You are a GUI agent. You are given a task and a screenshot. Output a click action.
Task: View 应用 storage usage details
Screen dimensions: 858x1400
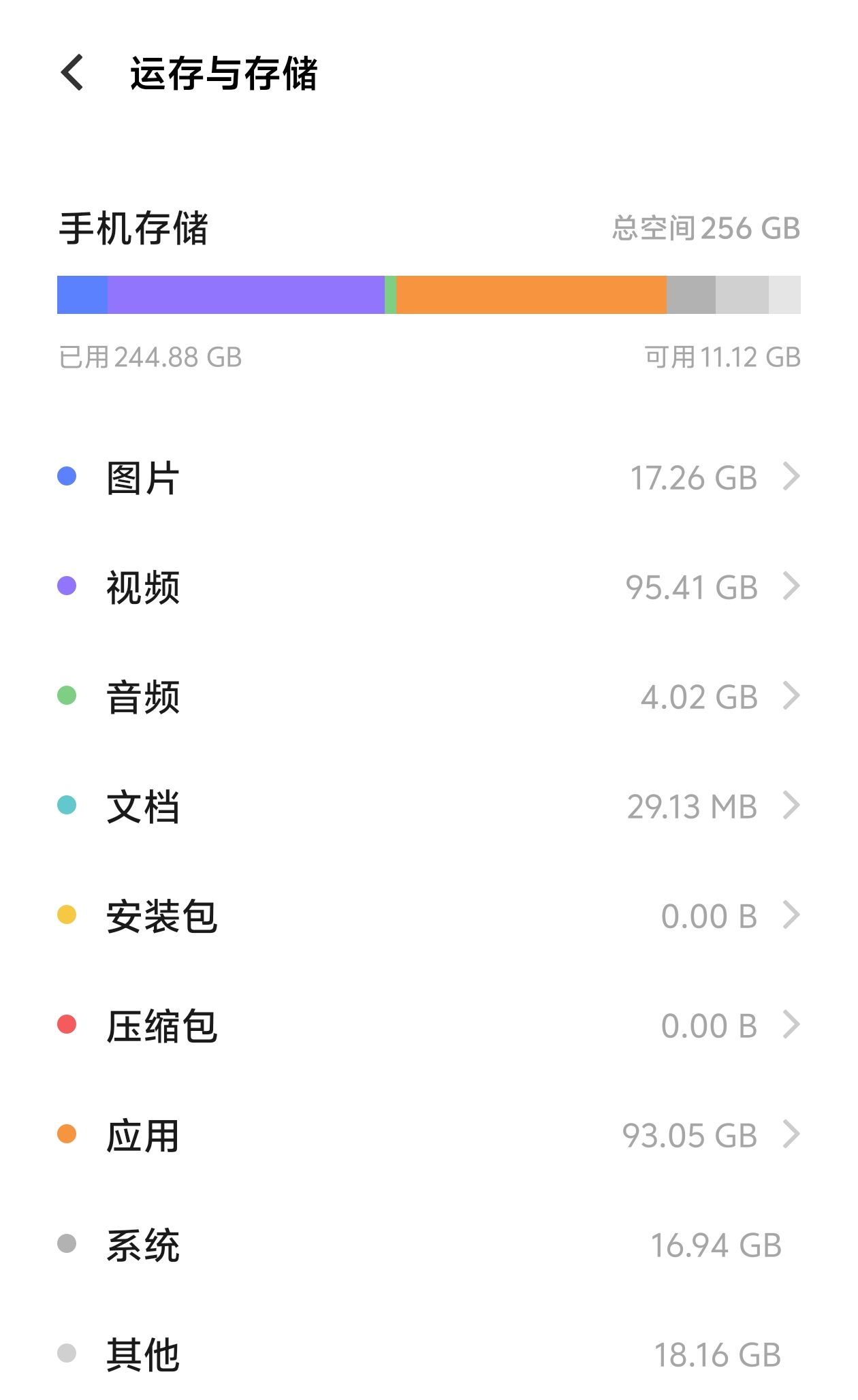click(429, 1135)
